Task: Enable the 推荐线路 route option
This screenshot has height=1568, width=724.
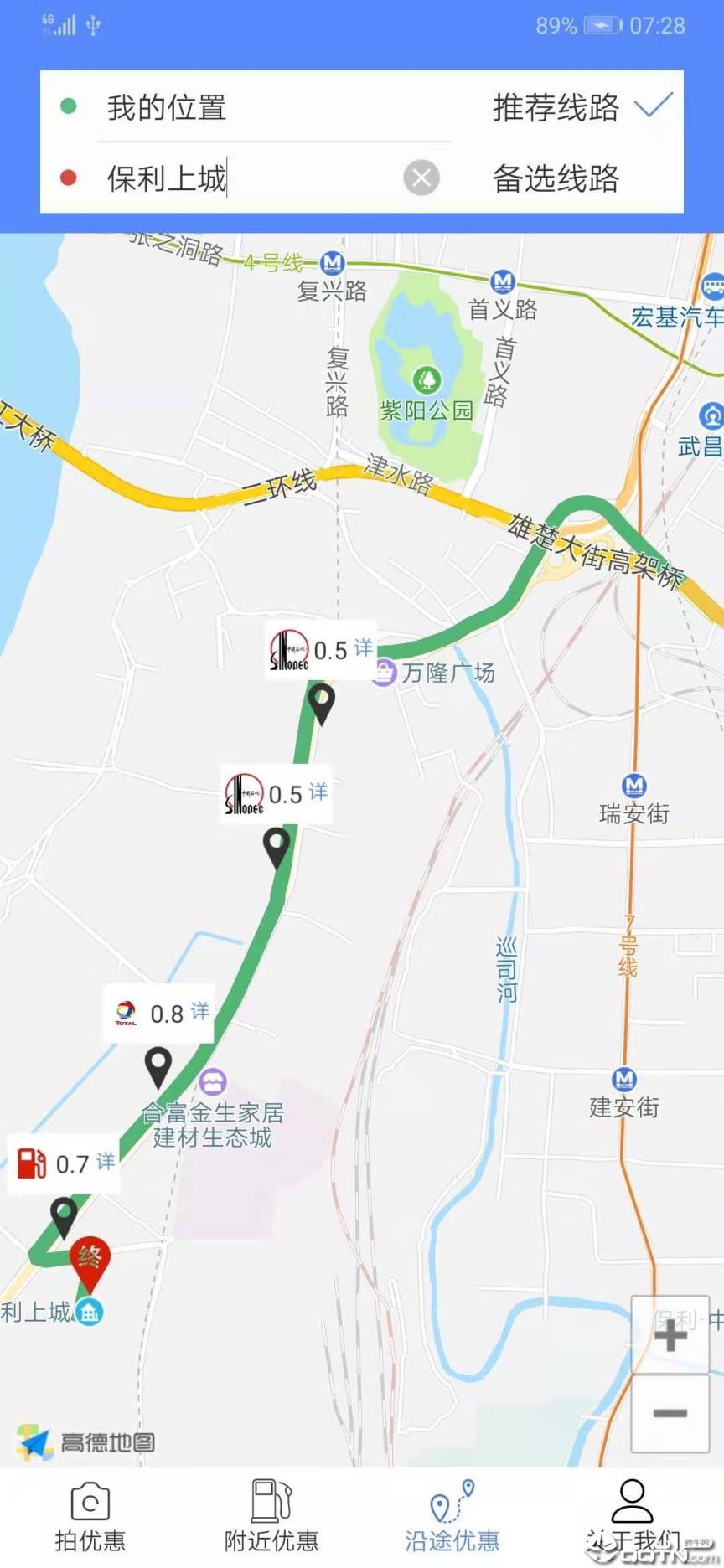Action: point(556,107)
